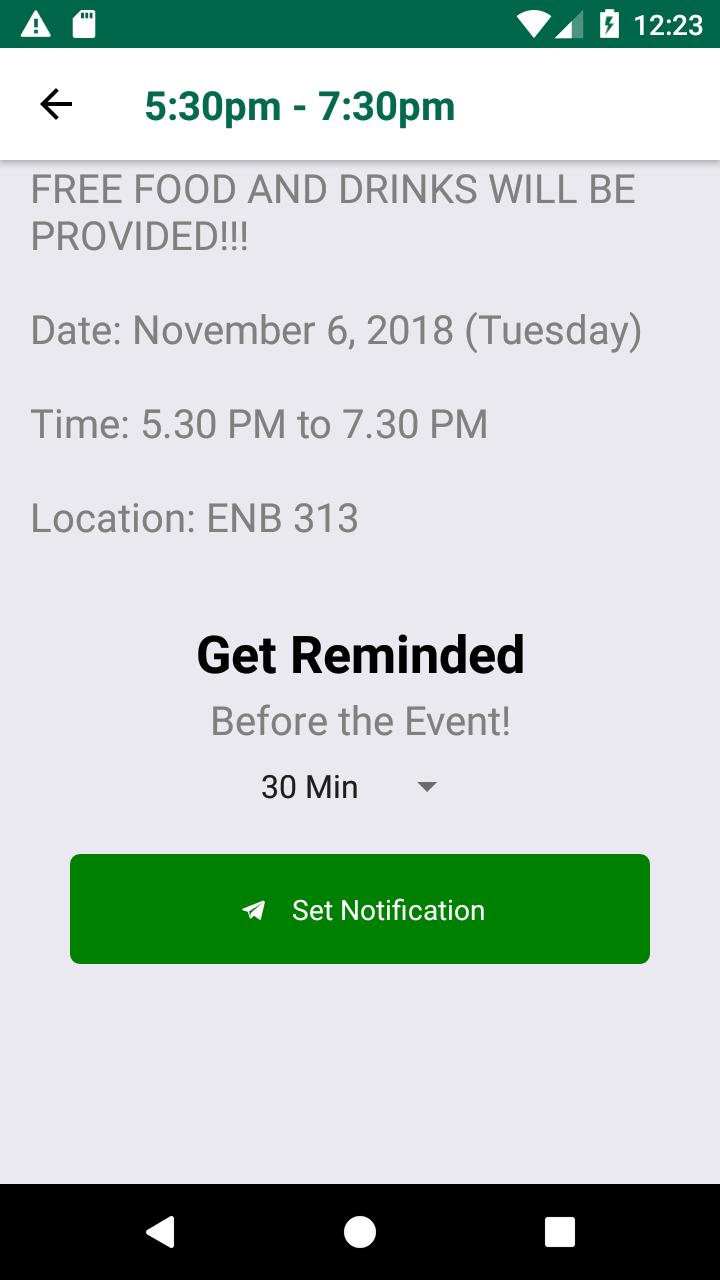Open the 30 Min reminder dropdown

coord(349,787)
